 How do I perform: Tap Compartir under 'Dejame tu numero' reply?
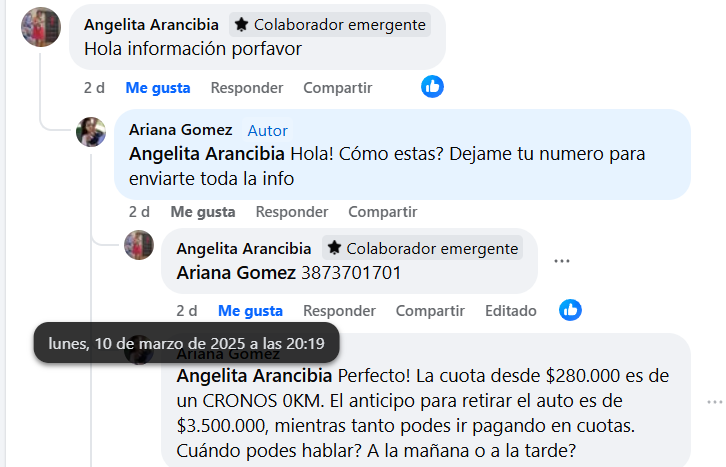tap(382, 212)
